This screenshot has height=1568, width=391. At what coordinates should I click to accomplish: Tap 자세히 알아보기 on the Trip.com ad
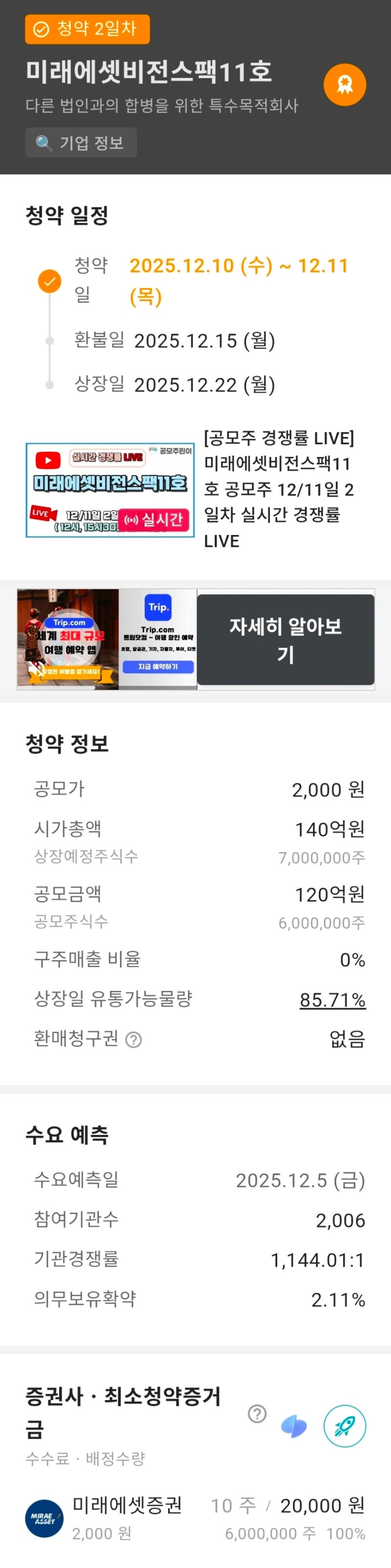click(285, 639)
